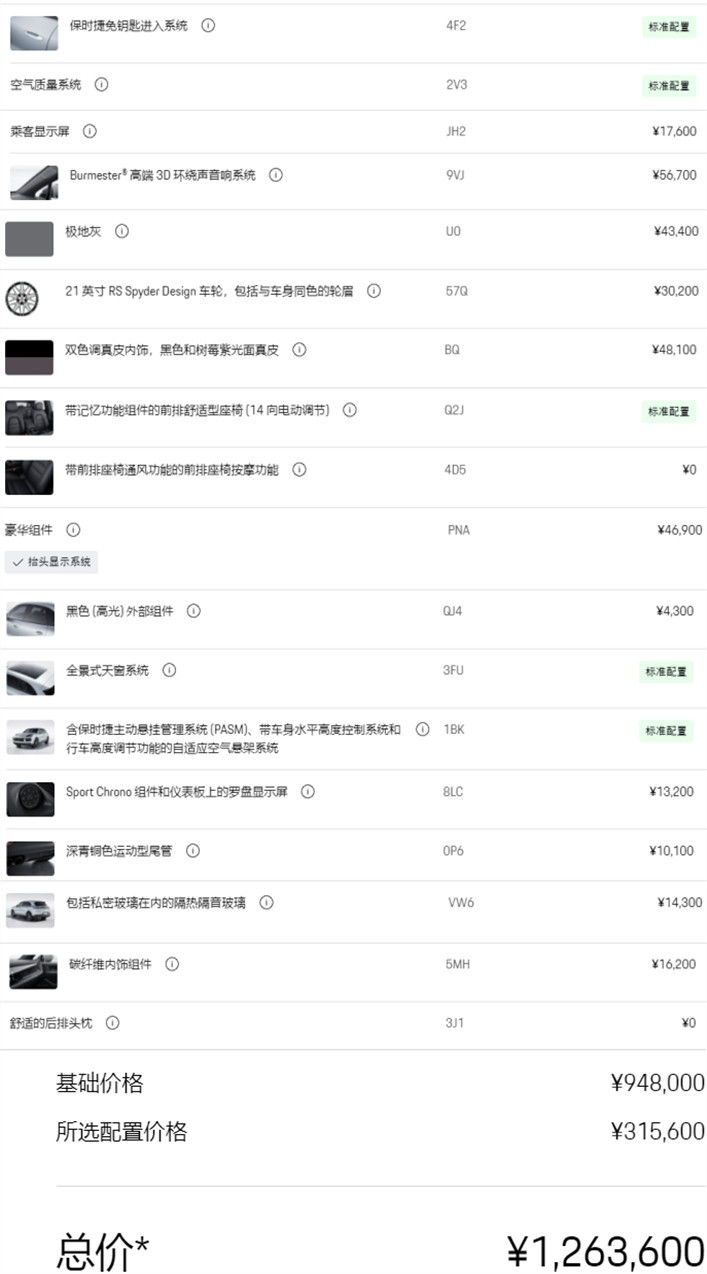
Task: View details of 前排舒适型座椅 (14 向电动调节)
Action: [x=350, y=410]
